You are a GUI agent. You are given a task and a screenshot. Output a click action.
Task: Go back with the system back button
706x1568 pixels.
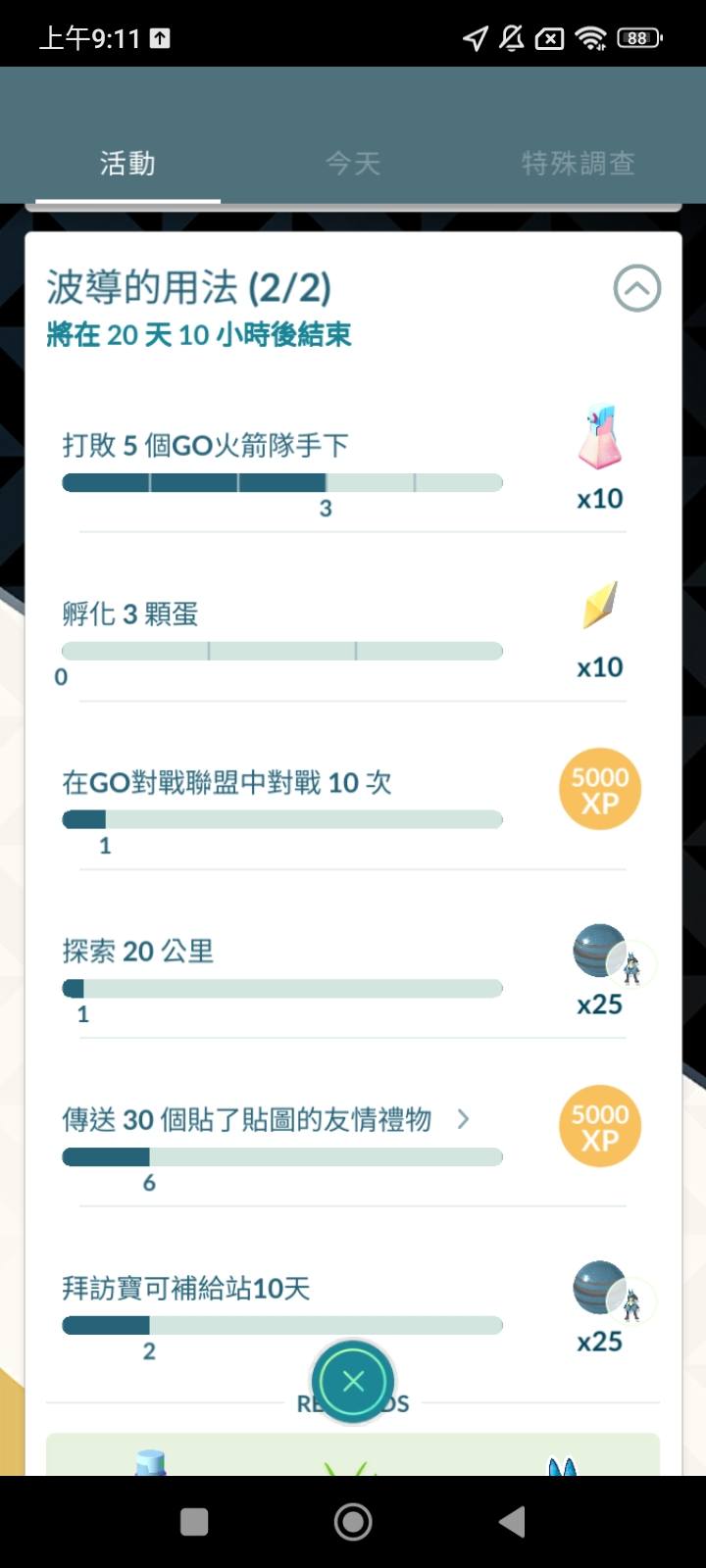[512, 1521]
